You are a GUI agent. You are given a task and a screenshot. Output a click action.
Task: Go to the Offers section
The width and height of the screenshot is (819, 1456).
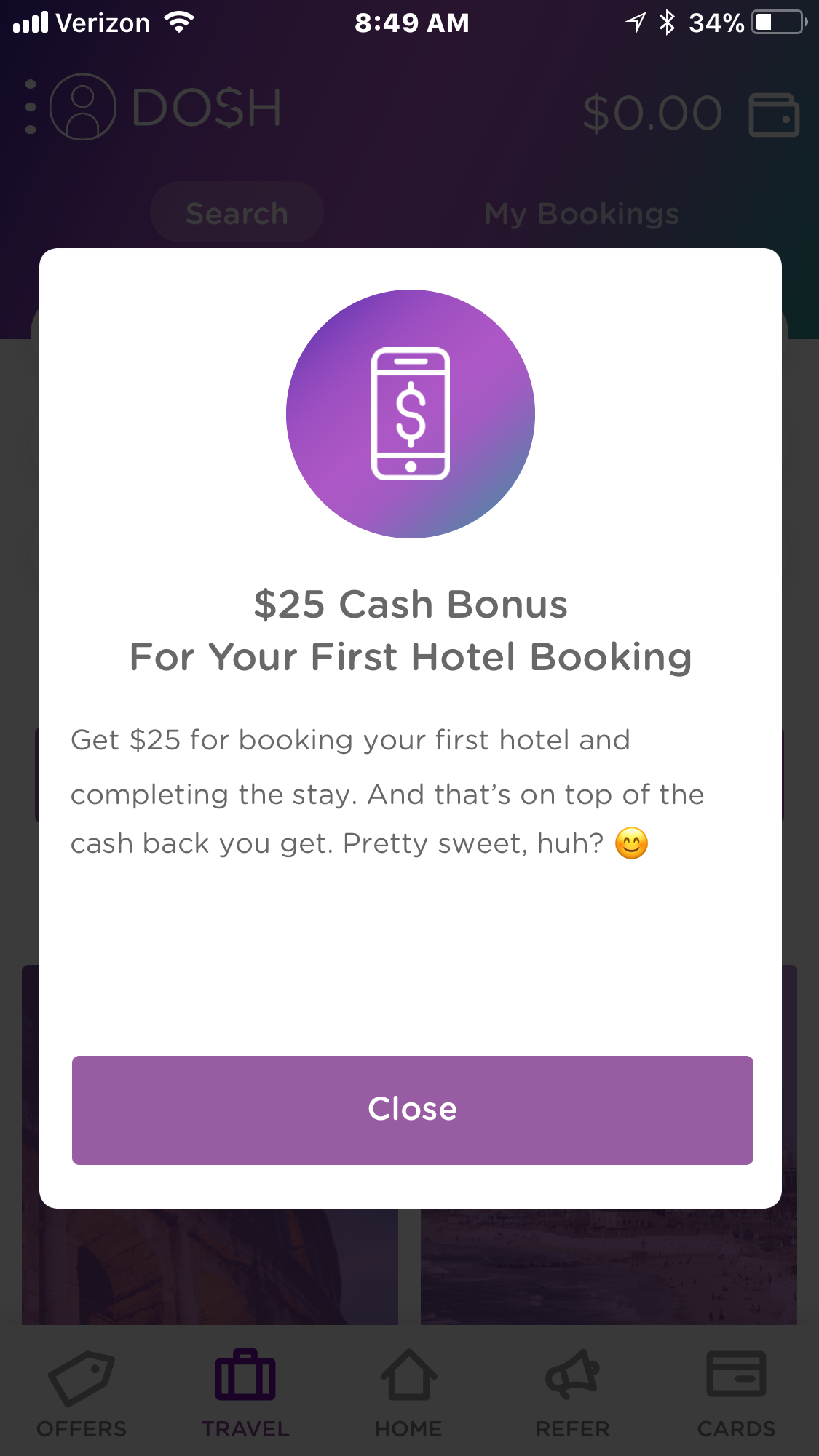(x=82, y=1395)
